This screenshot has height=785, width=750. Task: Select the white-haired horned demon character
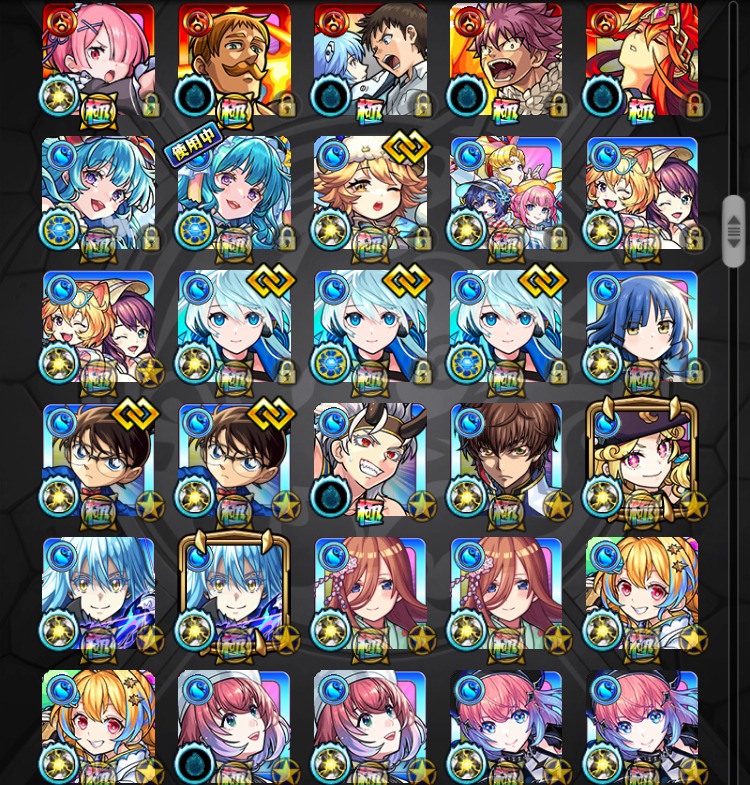pos(370,460)
